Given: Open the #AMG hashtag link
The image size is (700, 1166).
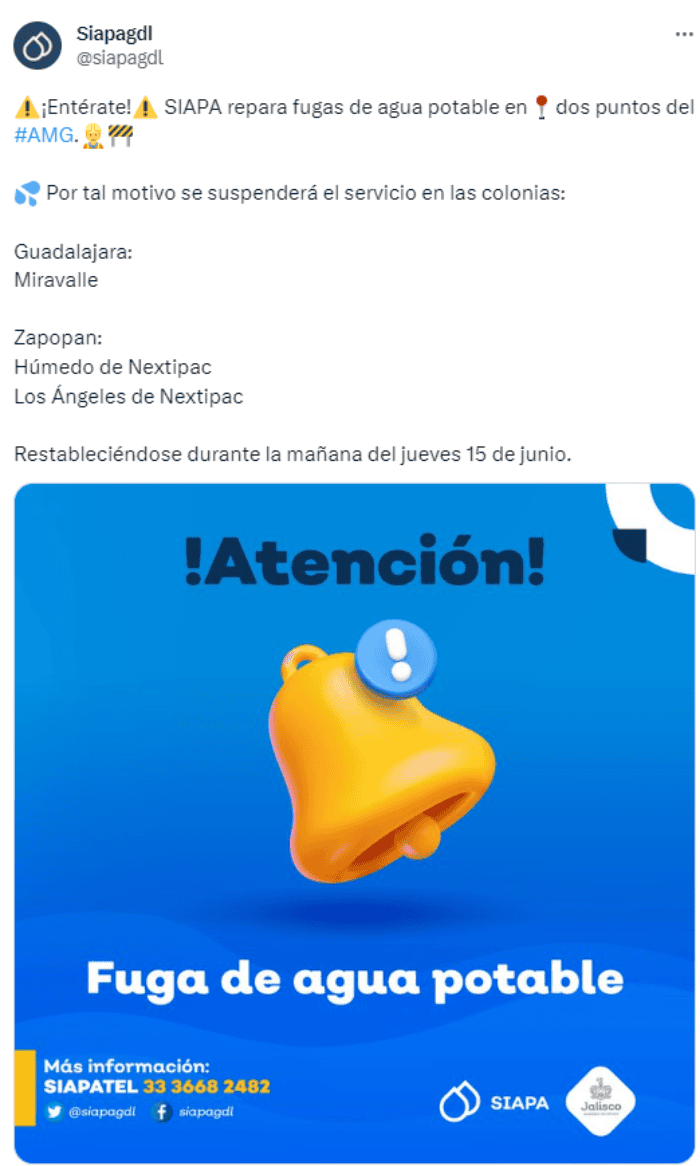Looking at the screenshot, I should point(44,136).
